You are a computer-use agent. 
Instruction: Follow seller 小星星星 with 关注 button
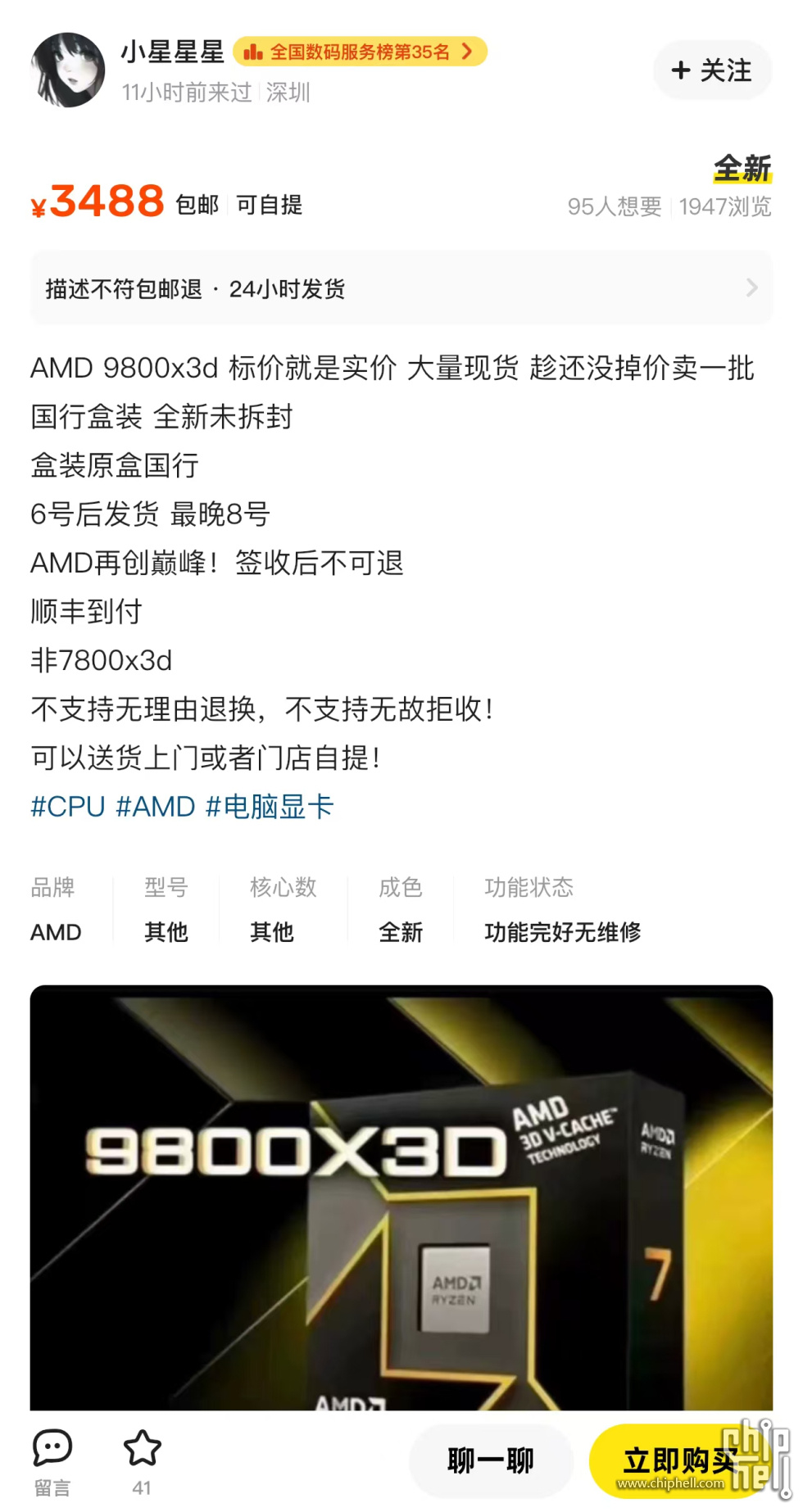(712, 70)
